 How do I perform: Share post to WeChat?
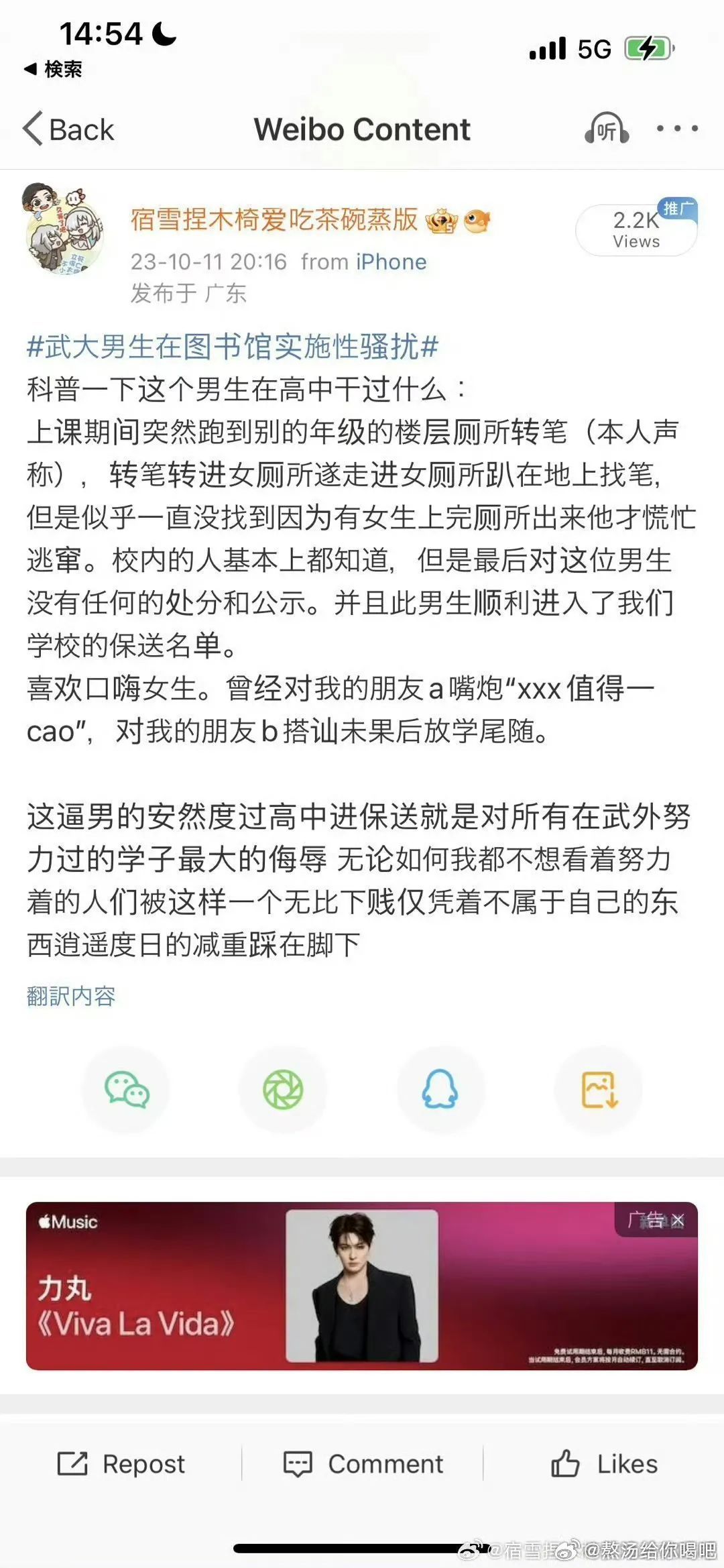126,1089
